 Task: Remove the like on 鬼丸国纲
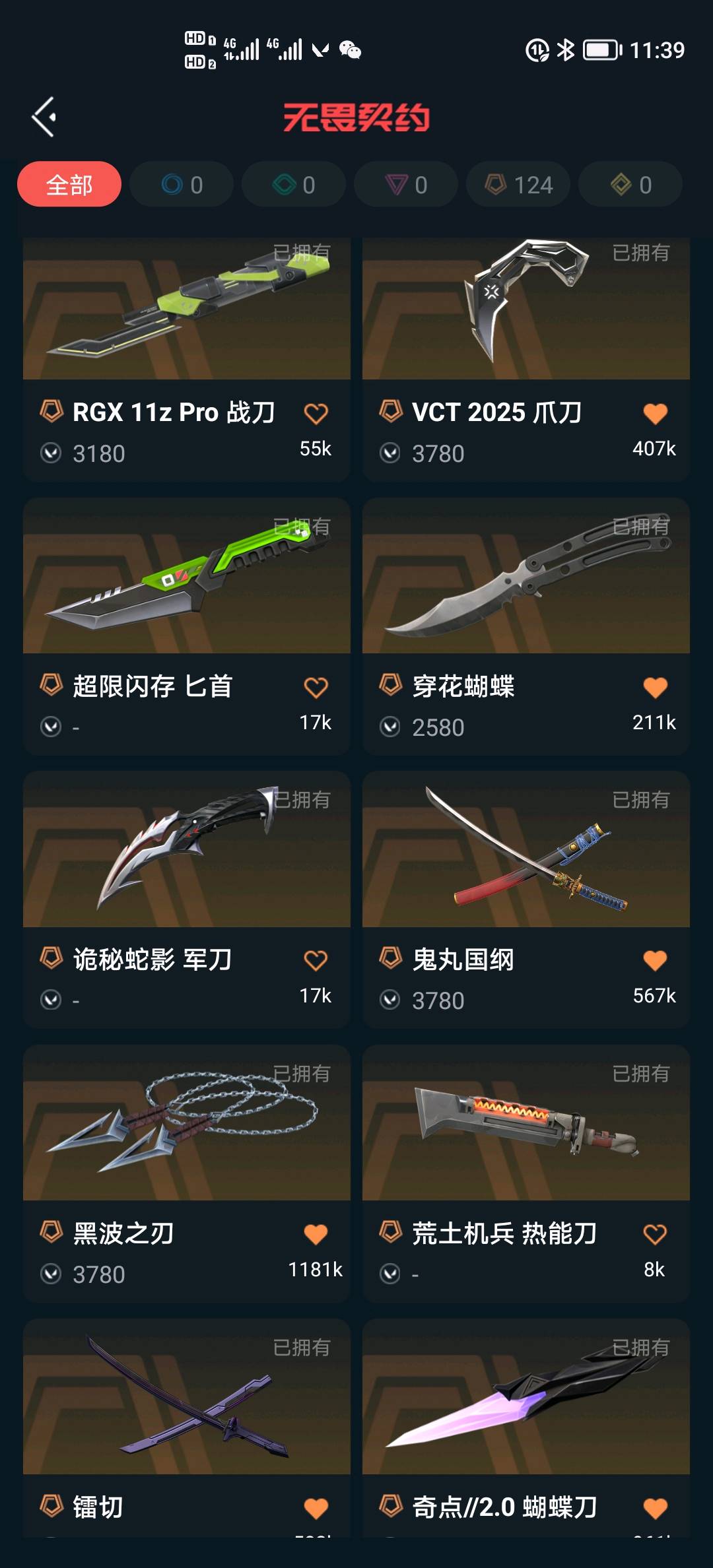pyautogui.click(x=655, y=961)
